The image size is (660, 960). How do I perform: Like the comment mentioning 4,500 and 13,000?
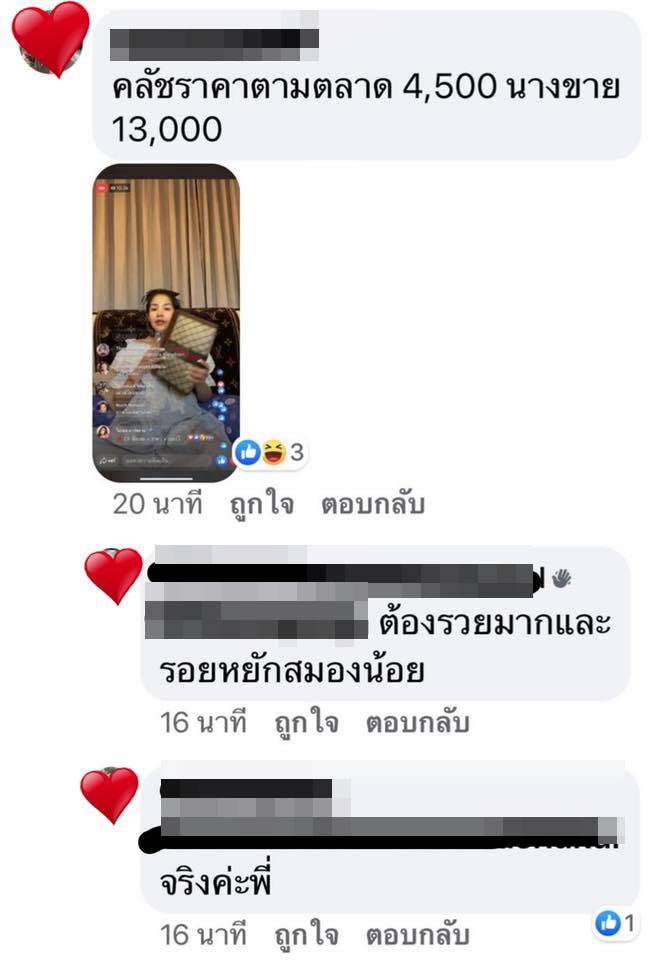[258, 505]
